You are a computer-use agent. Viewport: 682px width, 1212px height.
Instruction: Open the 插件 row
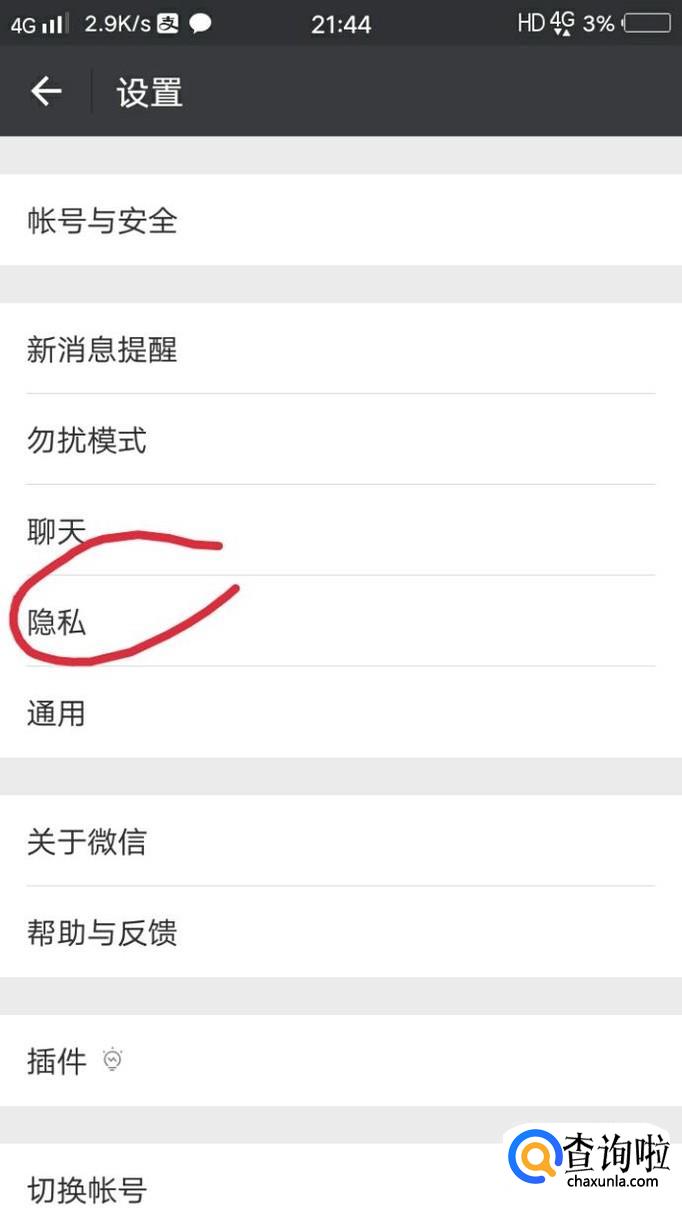coord(341,1060)
